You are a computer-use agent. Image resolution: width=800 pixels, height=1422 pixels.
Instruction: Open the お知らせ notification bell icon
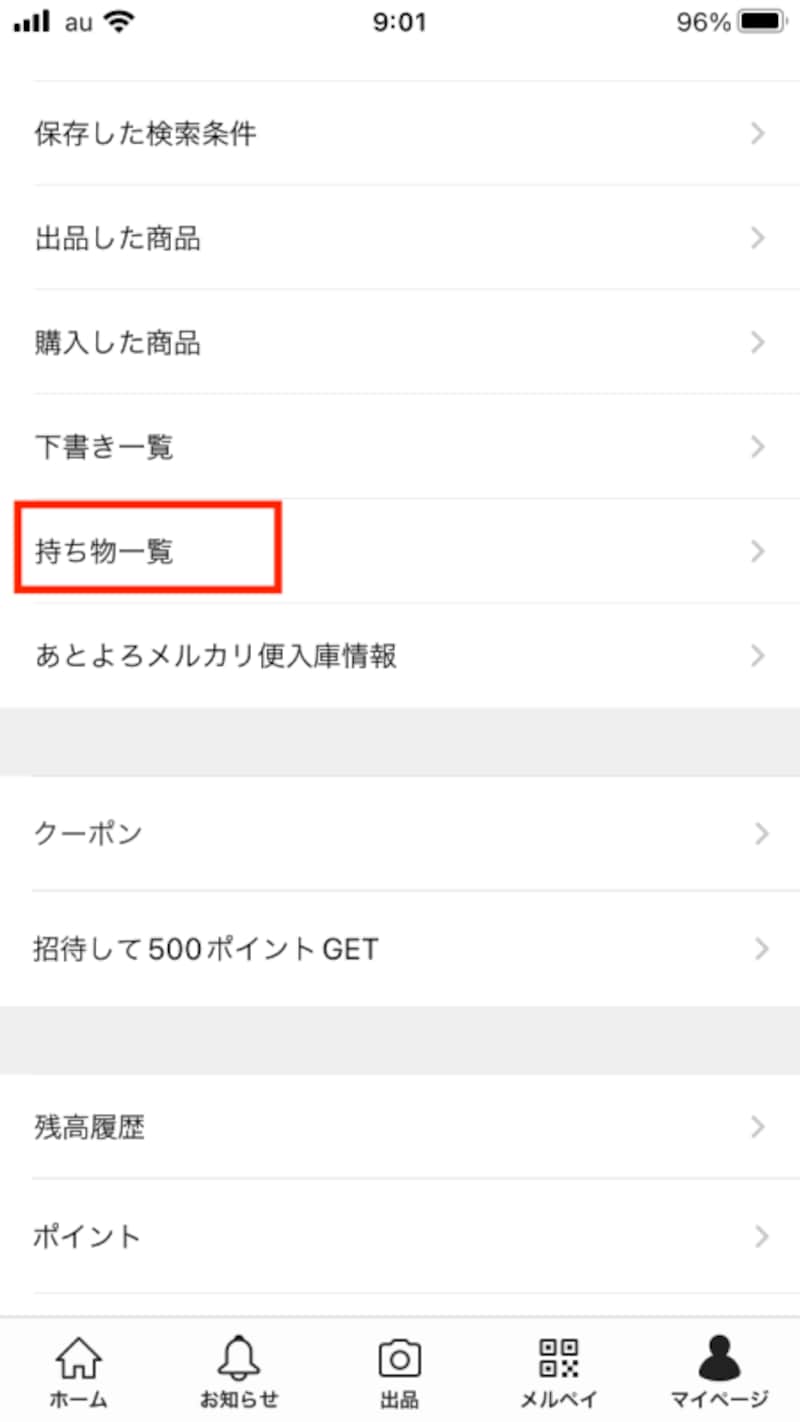pyautogui.click(x=238, y=1358)
